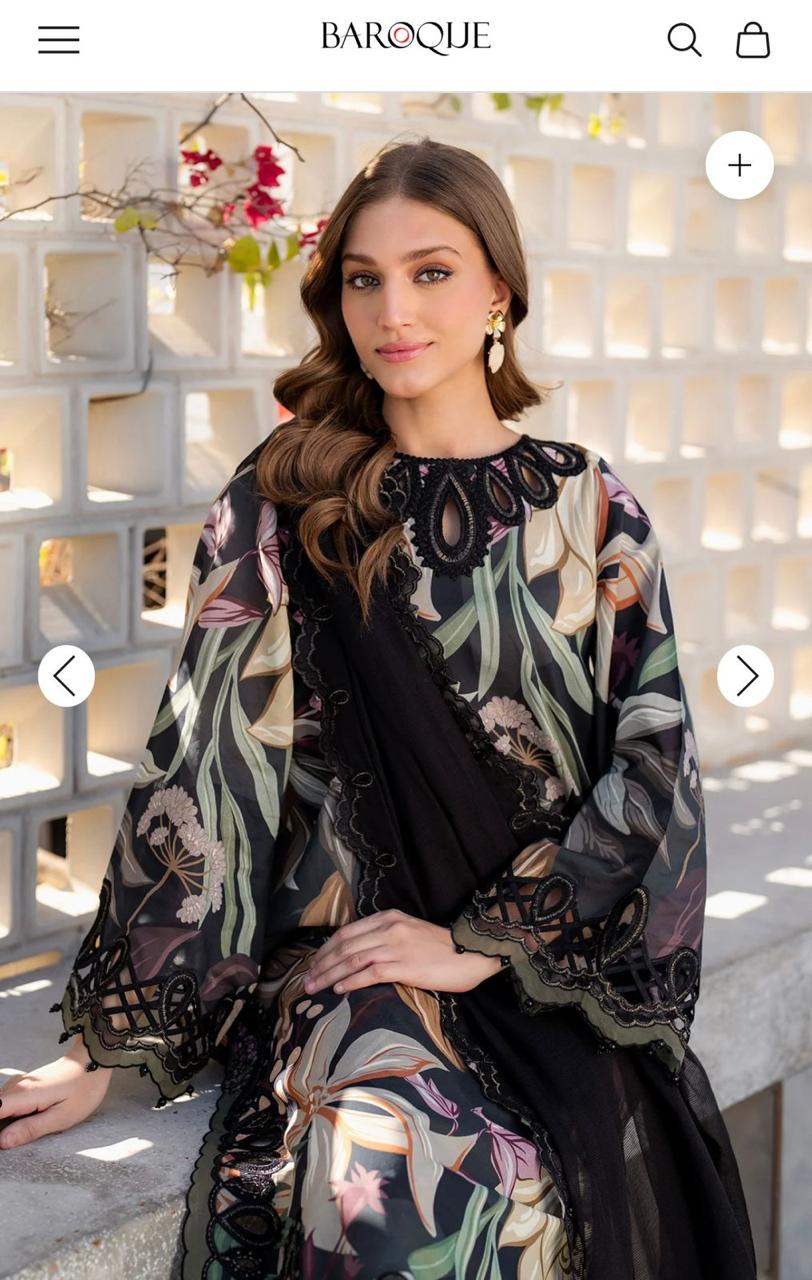Tap the plus button on the image

pyautogui.click(x=739, y=165)
